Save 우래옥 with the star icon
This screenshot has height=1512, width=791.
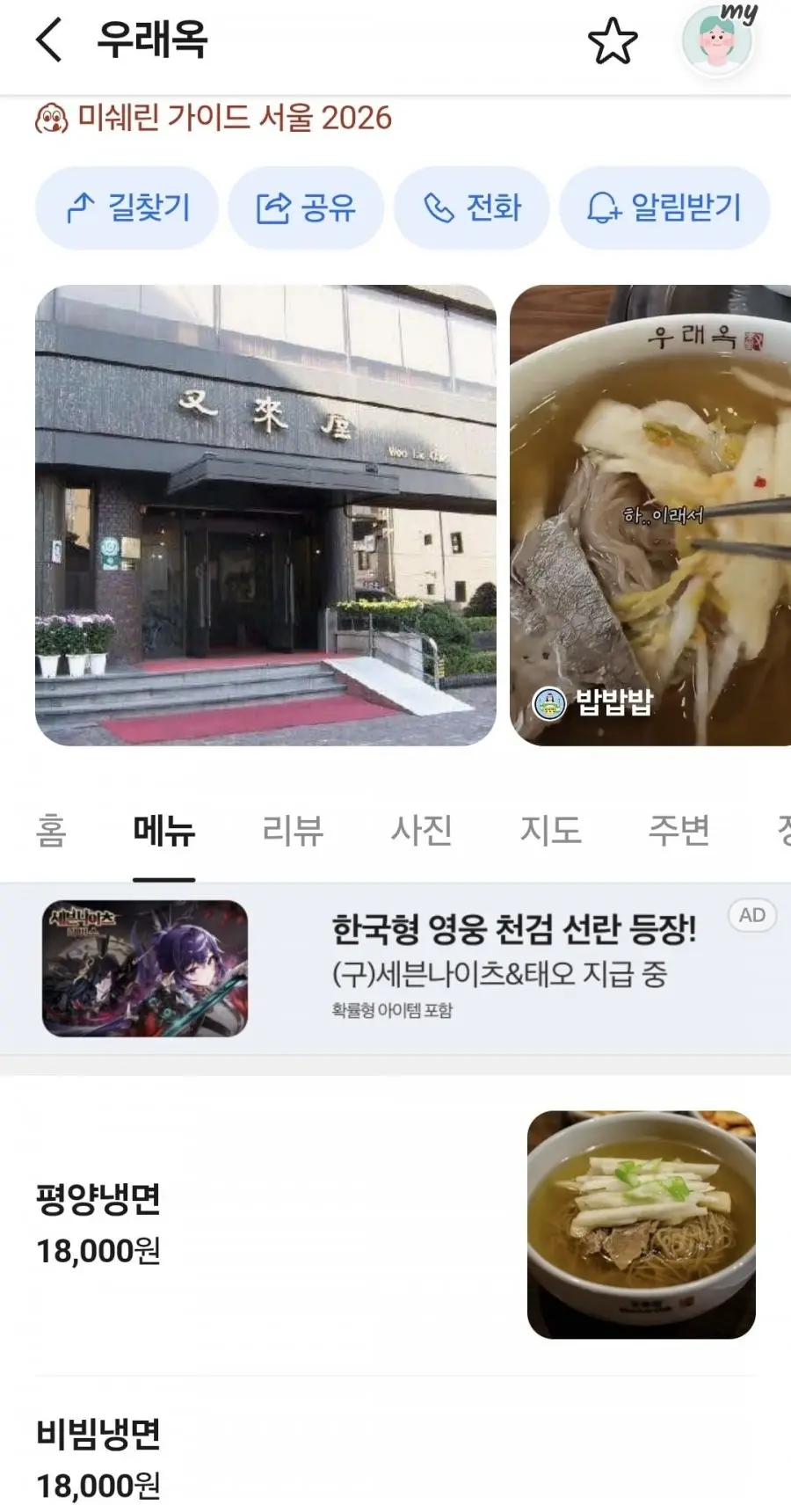tap(612, 41)
